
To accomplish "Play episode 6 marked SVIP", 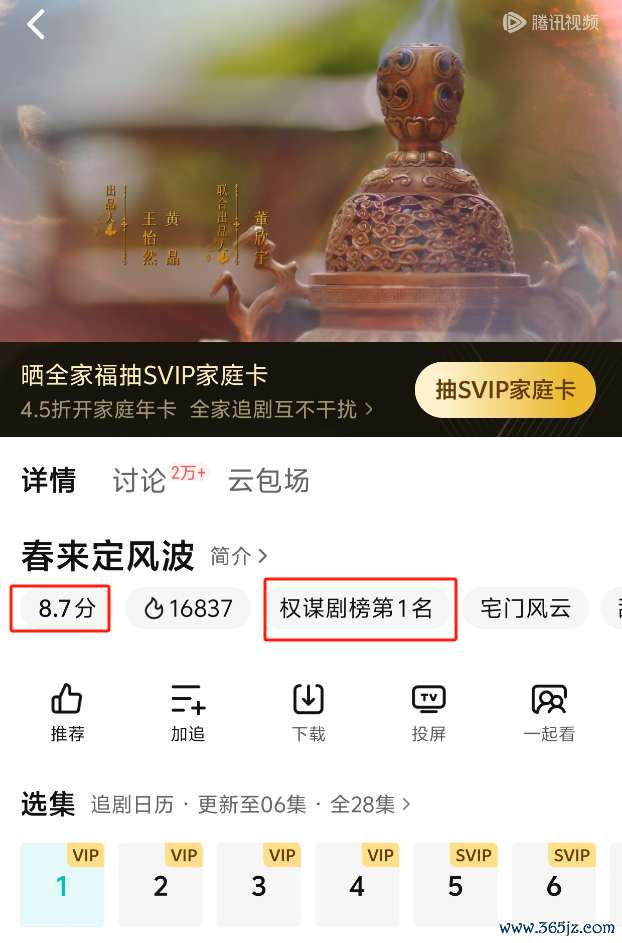I will (553, 886).
